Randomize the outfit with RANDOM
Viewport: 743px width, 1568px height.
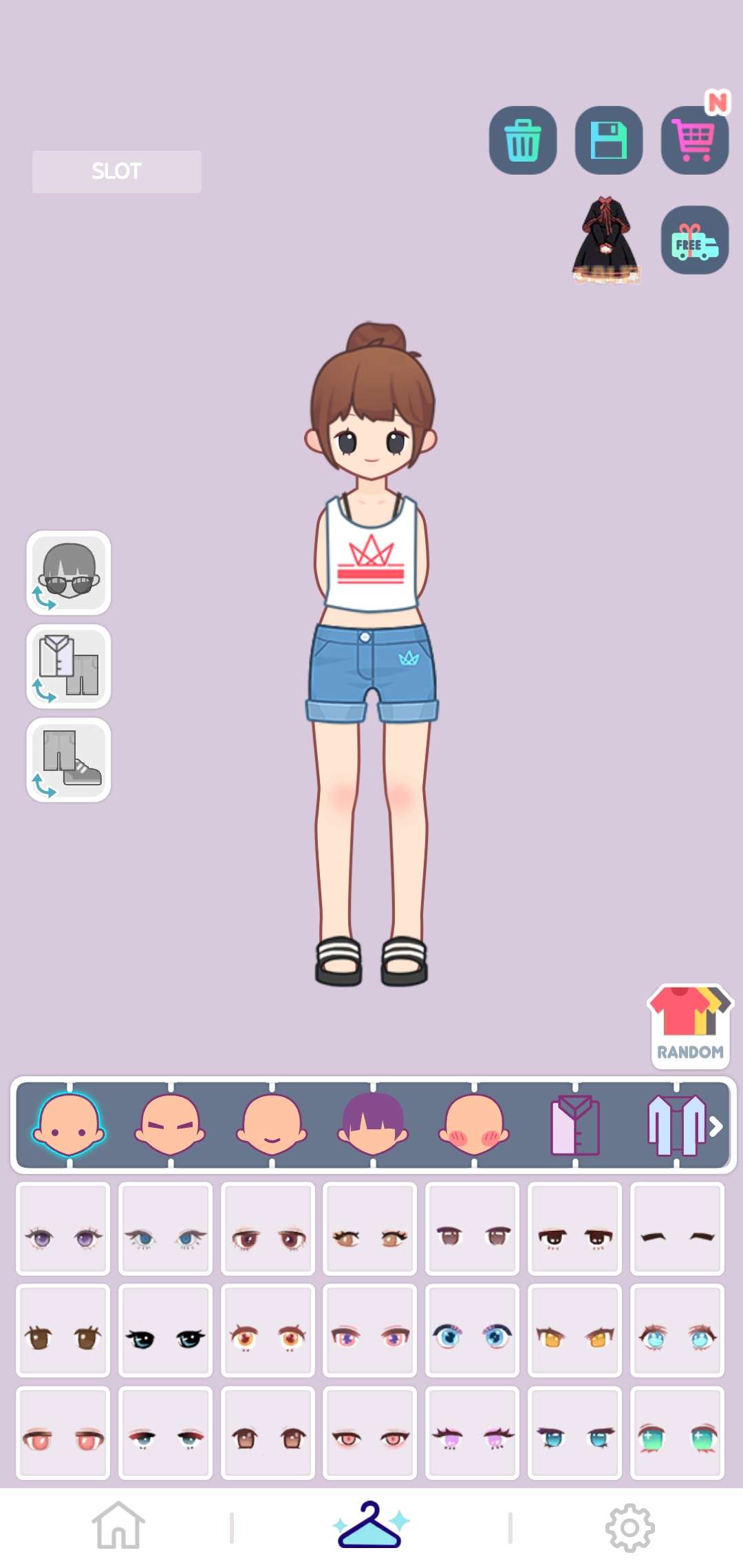point(689,1027)
